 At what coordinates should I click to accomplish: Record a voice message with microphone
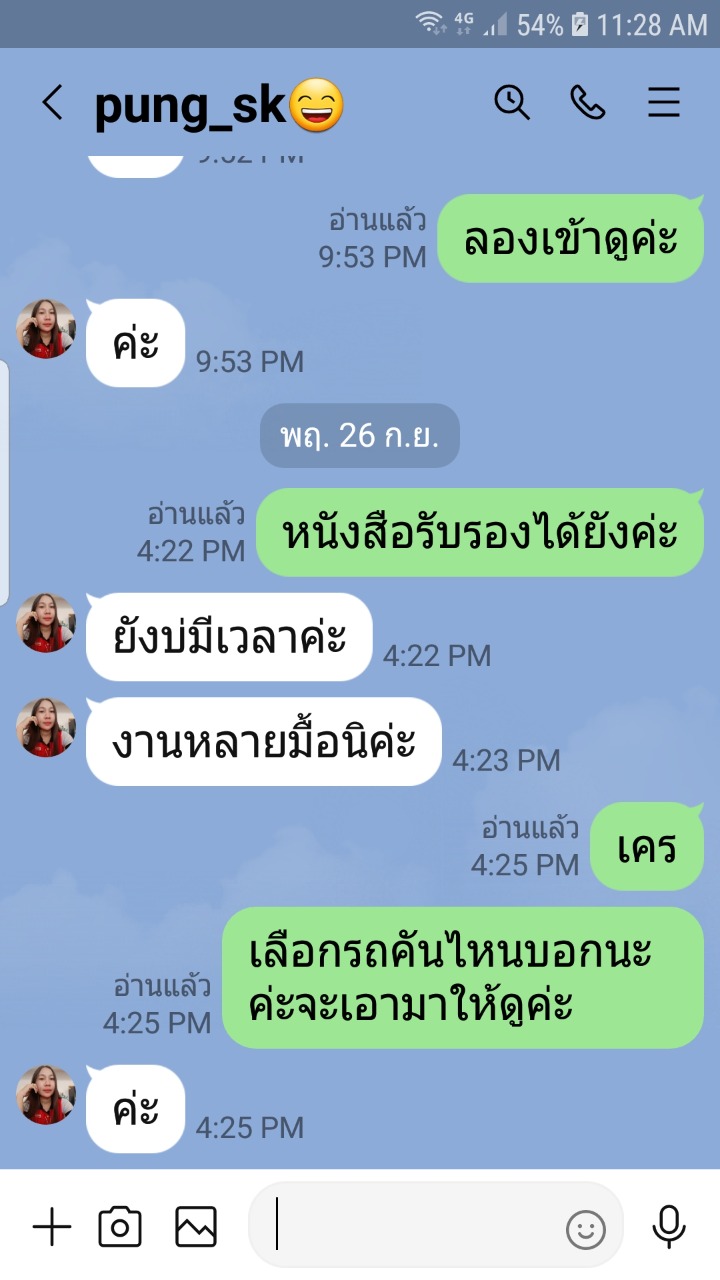click(669, 1227)
